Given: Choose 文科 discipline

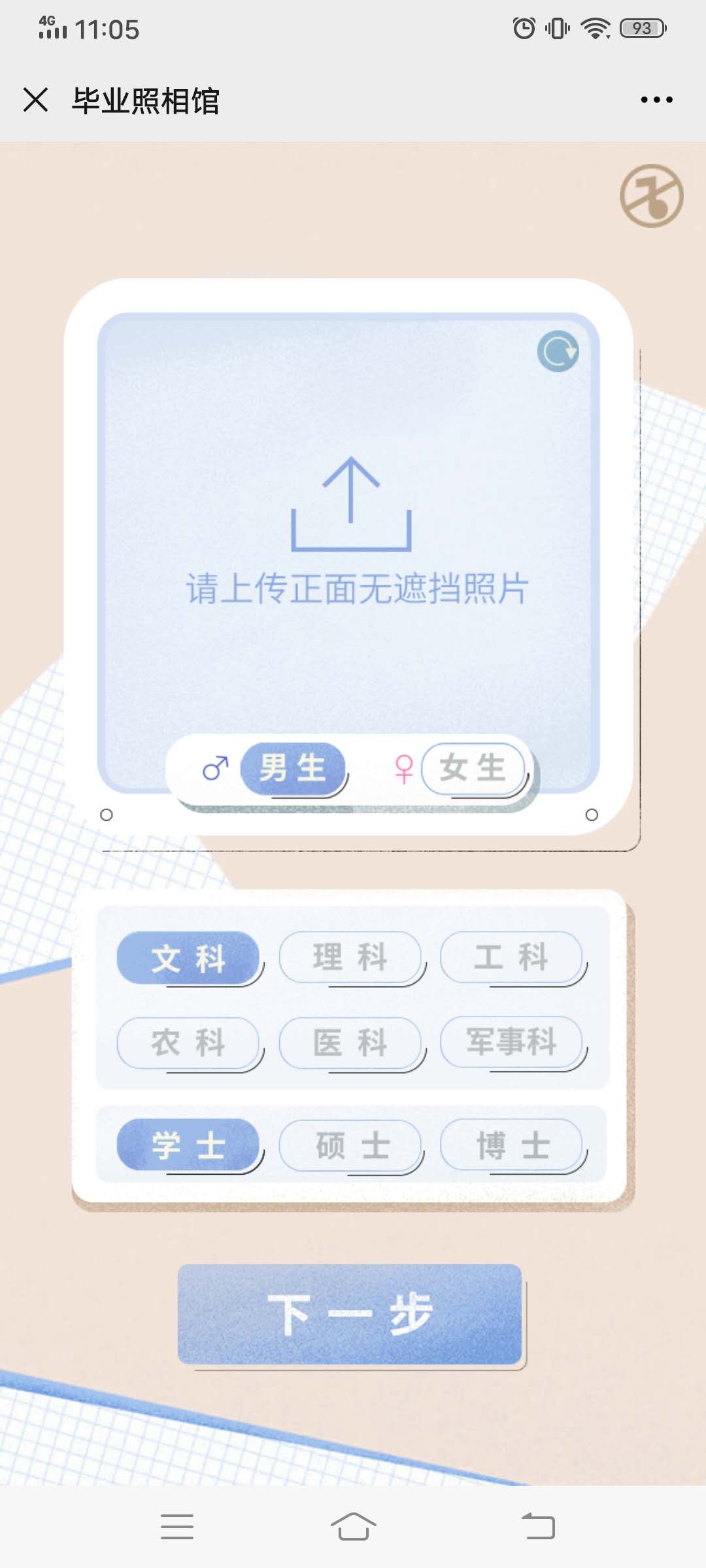Looking at the screenshot, I should point(188,958).
